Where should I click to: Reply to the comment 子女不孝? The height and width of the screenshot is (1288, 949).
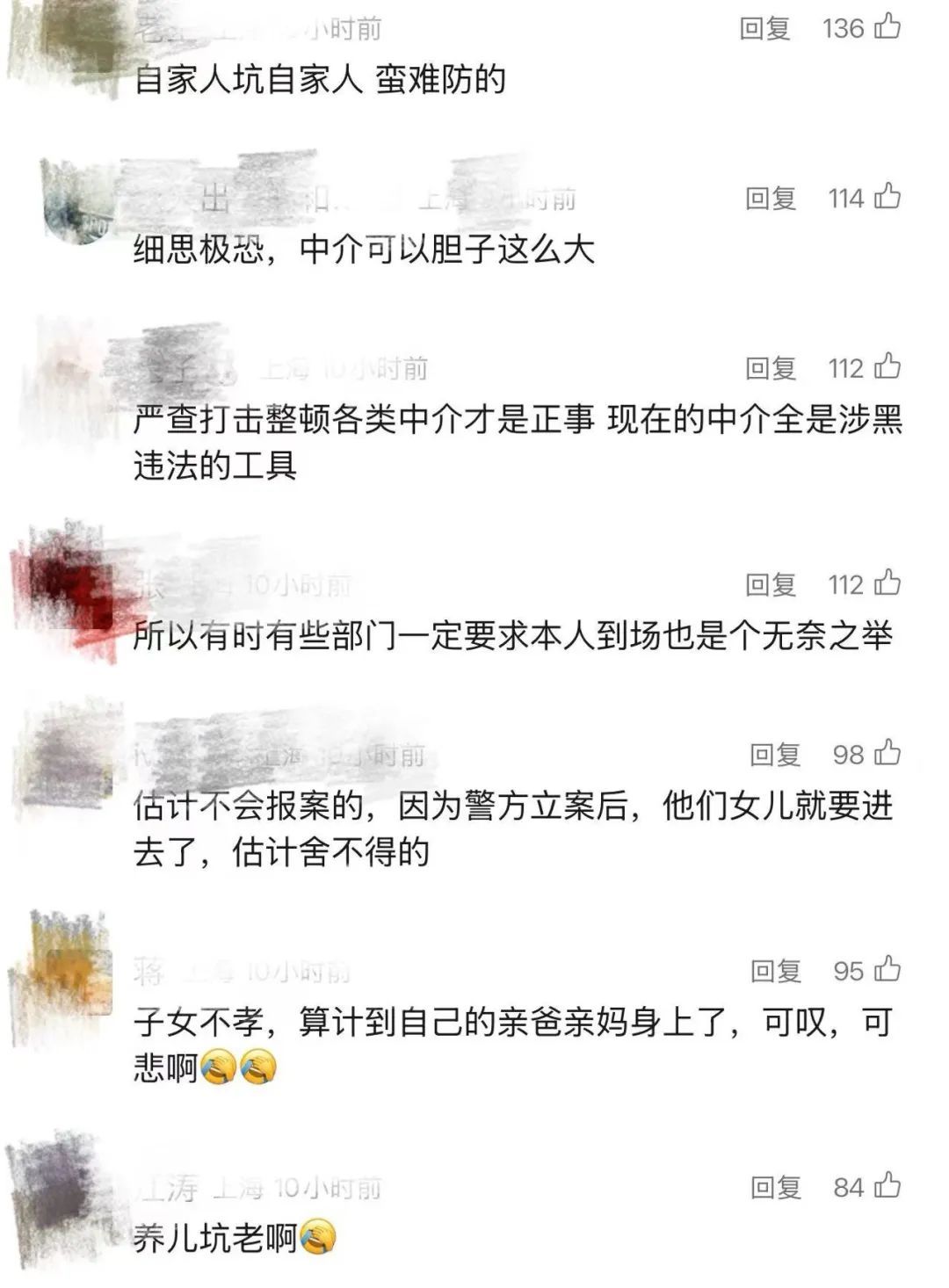[x=775, y=971]
